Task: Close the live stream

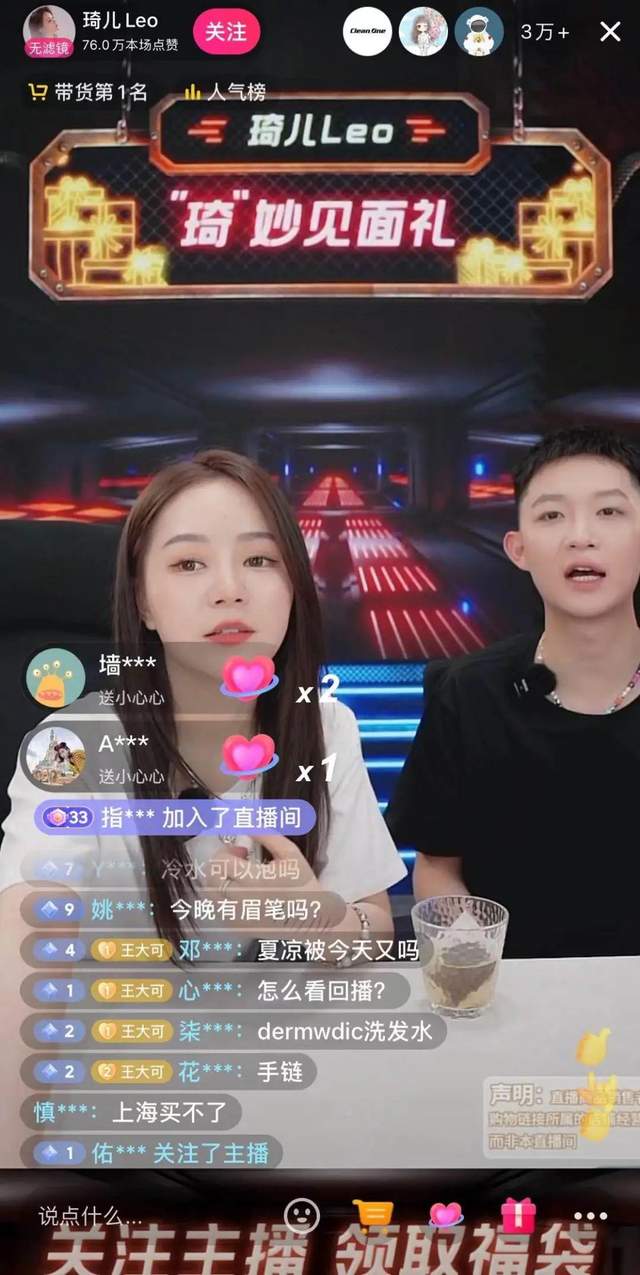Action: 610,32
